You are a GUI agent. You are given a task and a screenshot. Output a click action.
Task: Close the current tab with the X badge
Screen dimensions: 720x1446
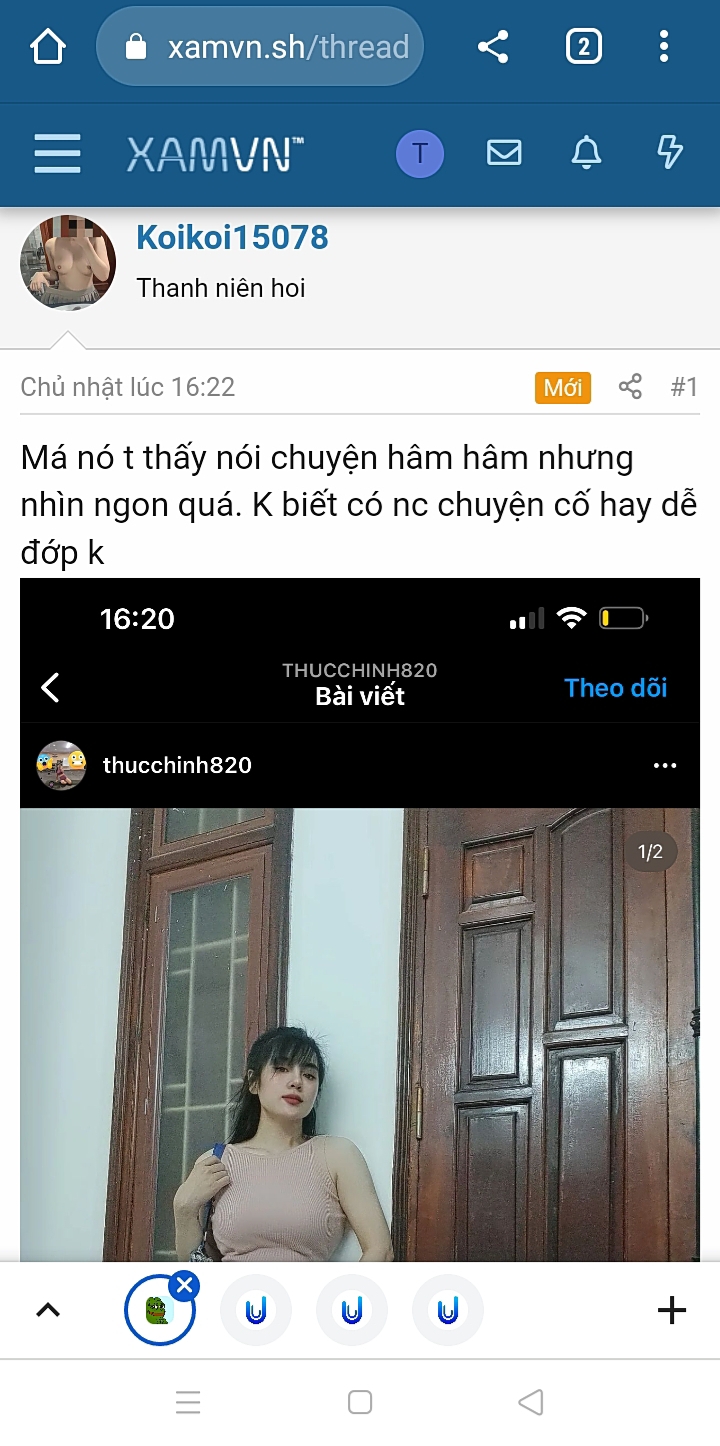[184, 1286]
